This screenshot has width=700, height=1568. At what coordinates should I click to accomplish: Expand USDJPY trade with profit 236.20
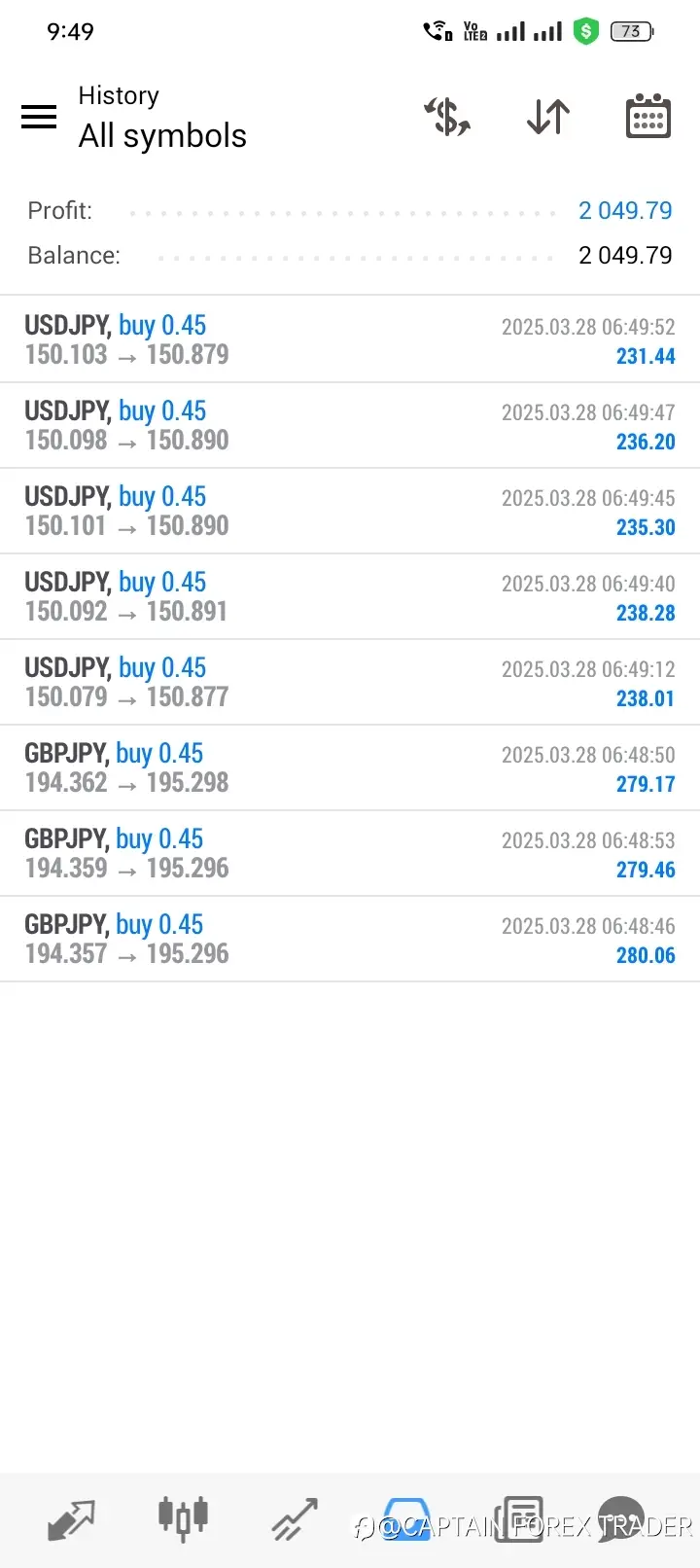point(350,425)
